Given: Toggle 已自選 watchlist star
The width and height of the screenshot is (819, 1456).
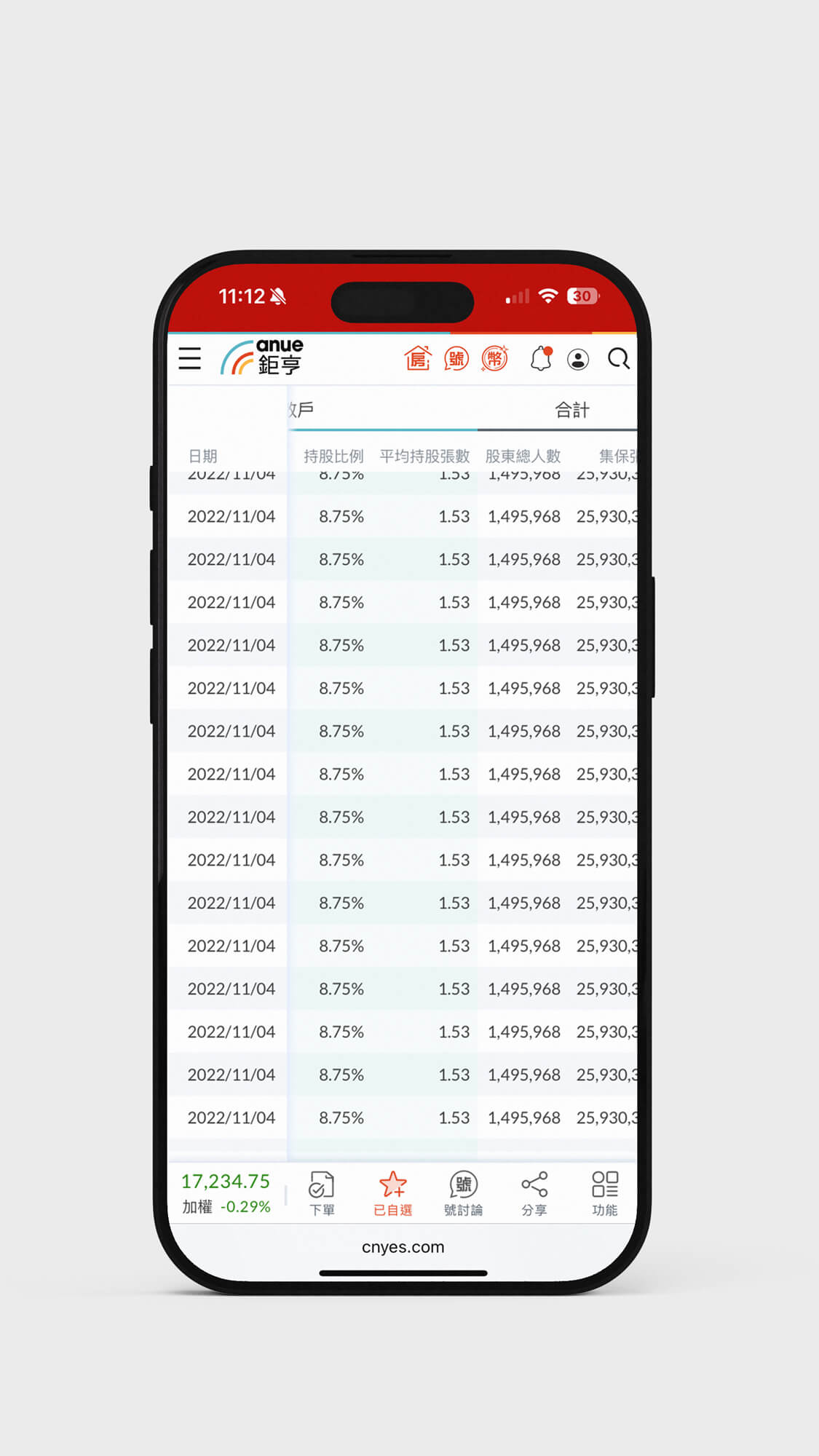Looking at the screenshot, I should tap(392, 1193).
